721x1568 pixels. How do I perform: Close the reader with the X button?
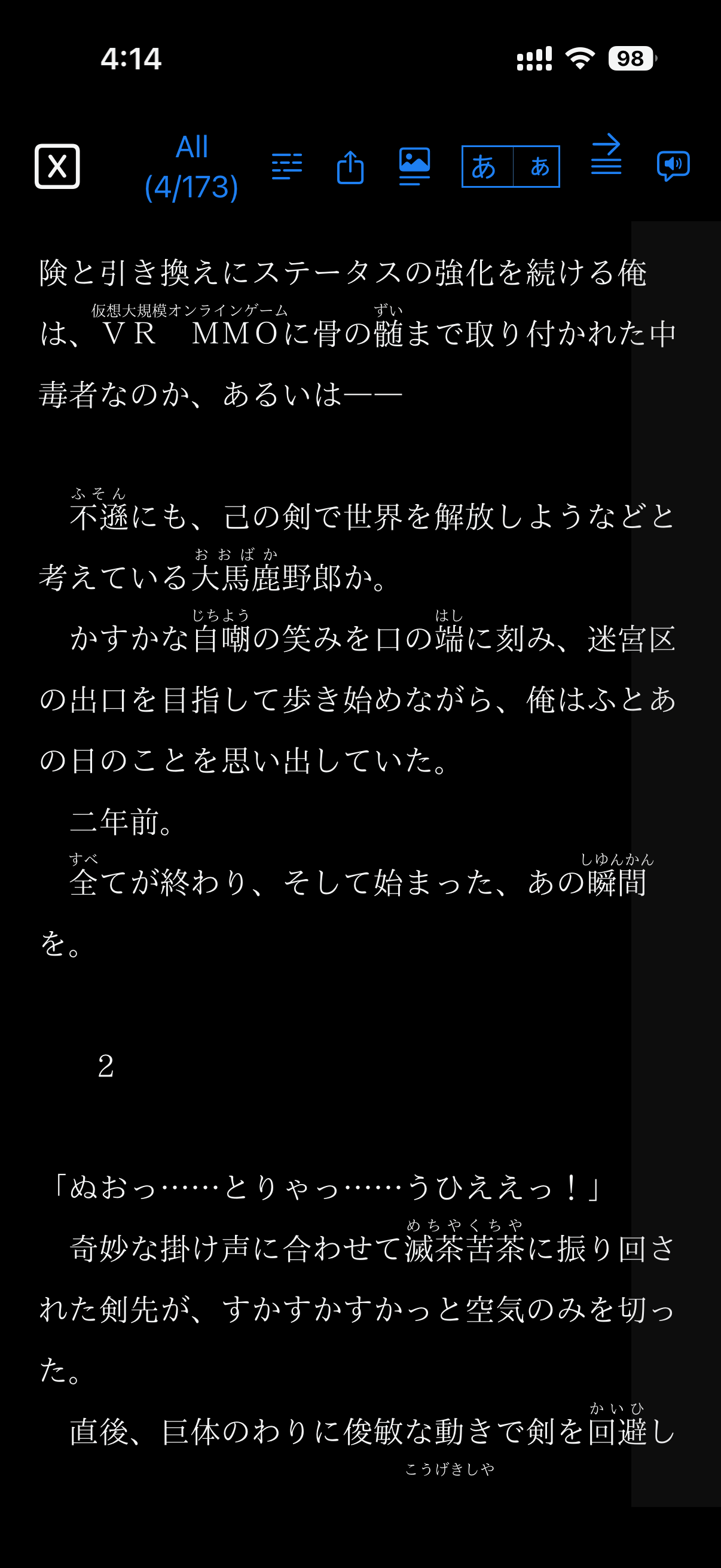coord(57,166)
